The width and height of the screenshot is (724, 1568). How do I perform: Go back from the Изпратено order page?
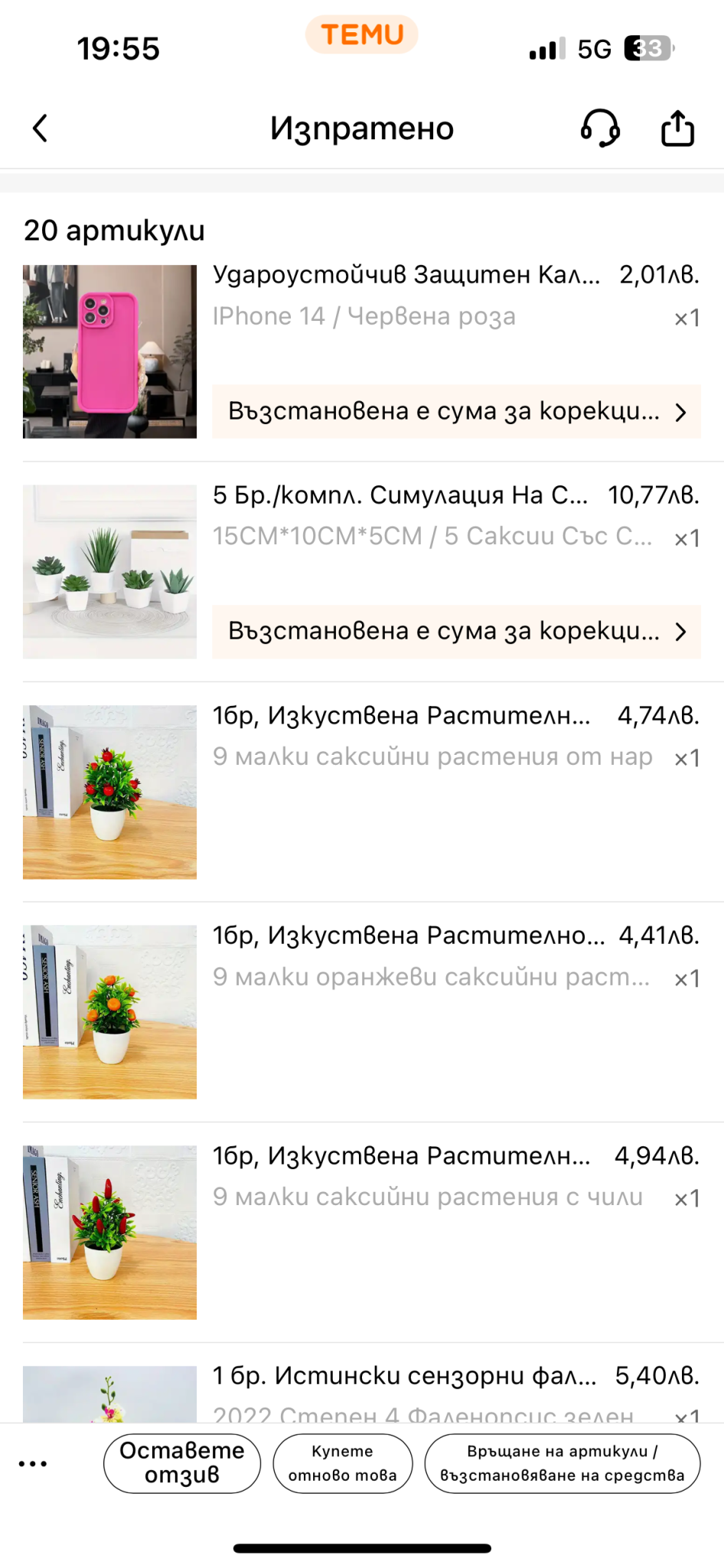tap(41, 128)
